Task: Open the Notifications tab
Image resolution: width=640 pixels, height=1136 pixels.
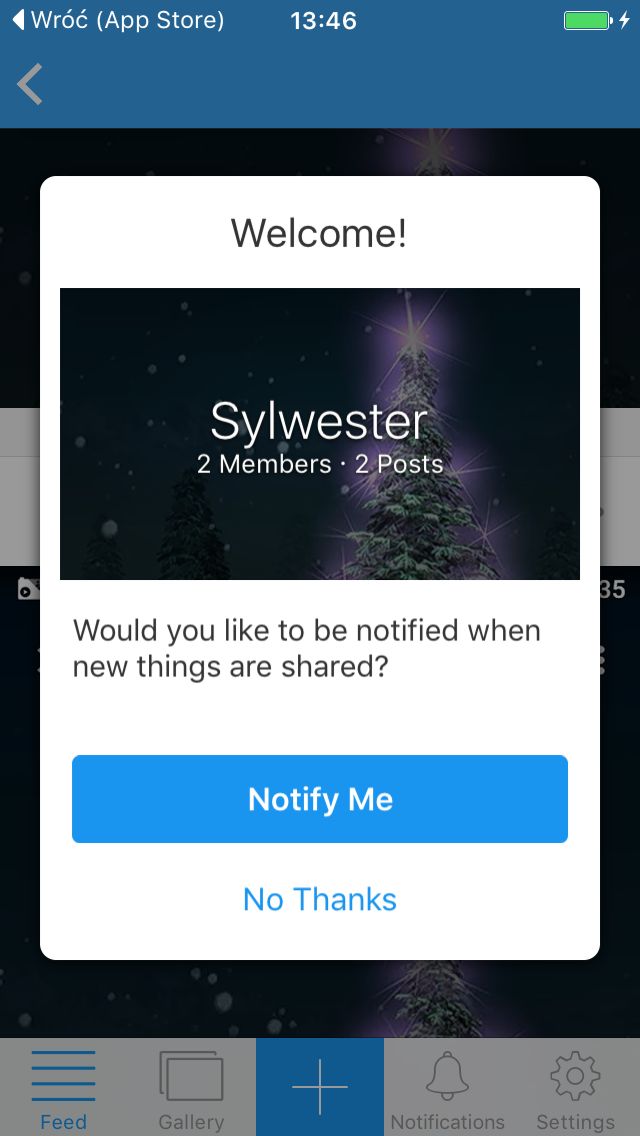Action: coord(447,1088)
